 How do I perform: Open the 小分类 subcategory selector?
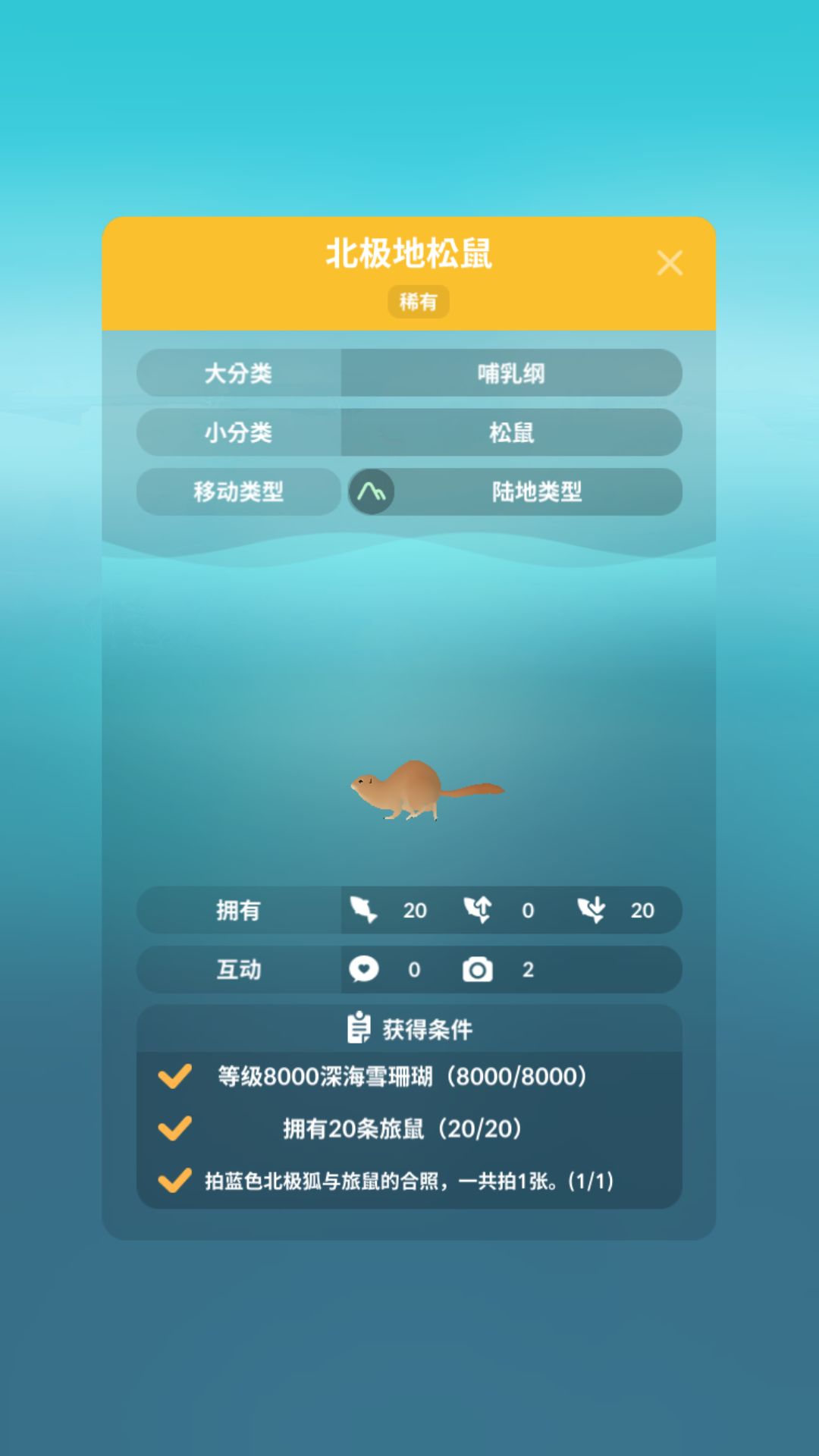point(236,432)
